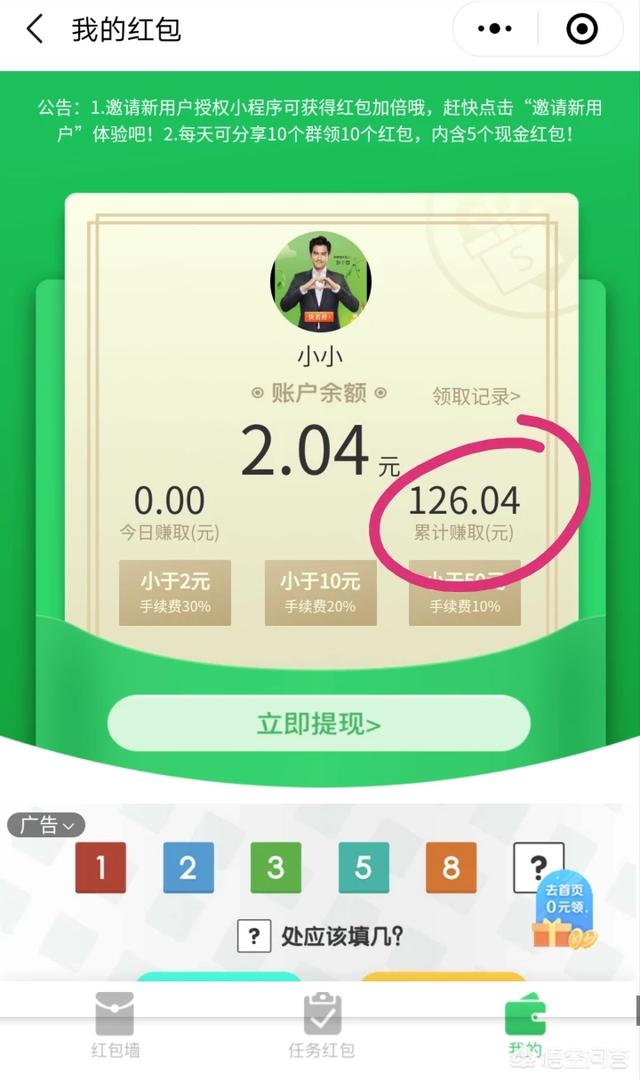Expand the 广告 ad label dropdown
The height and width of the screenshot is (1080, 640).
(x=46, y=825)
